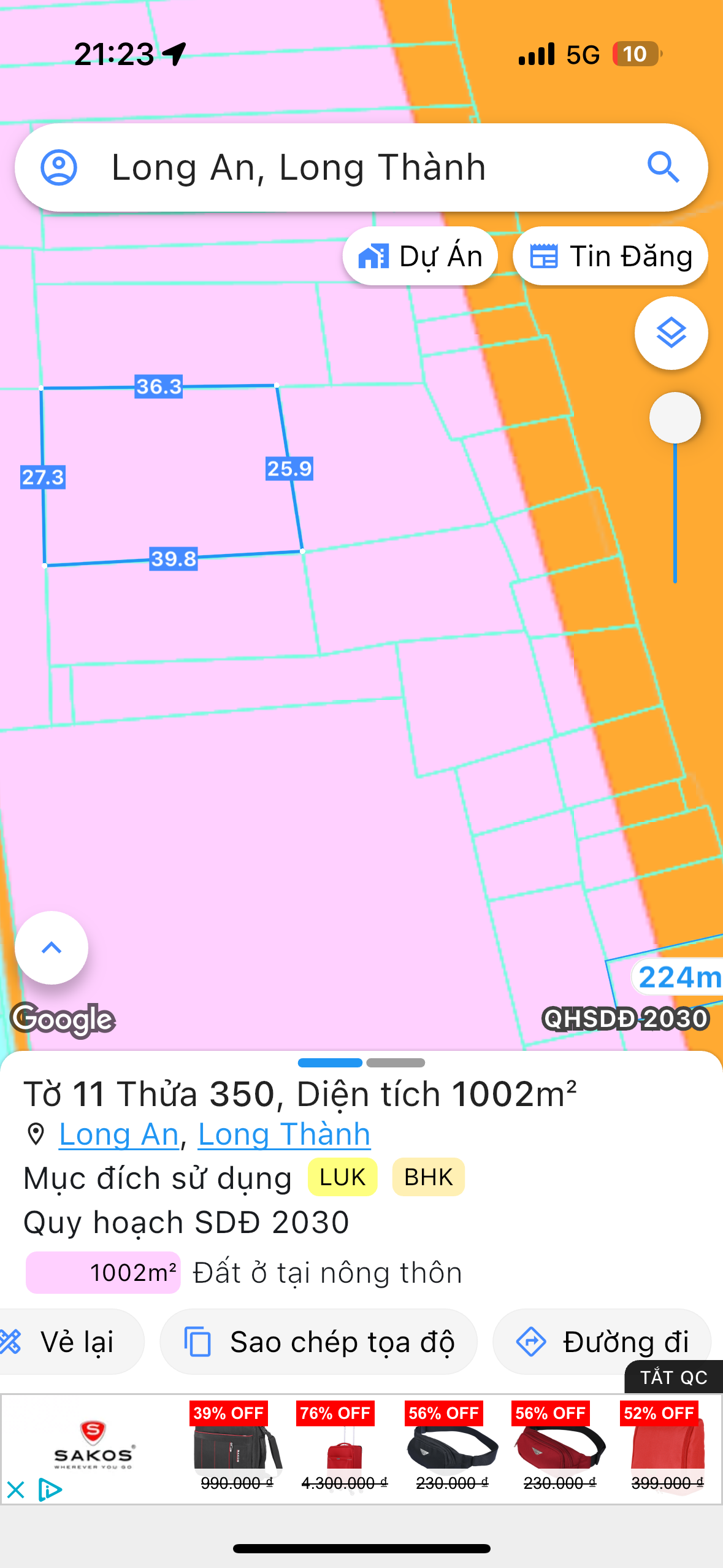Screen dimensions: 723x1568
Task: Expand the panel with the up chevron
Action: 52,948
